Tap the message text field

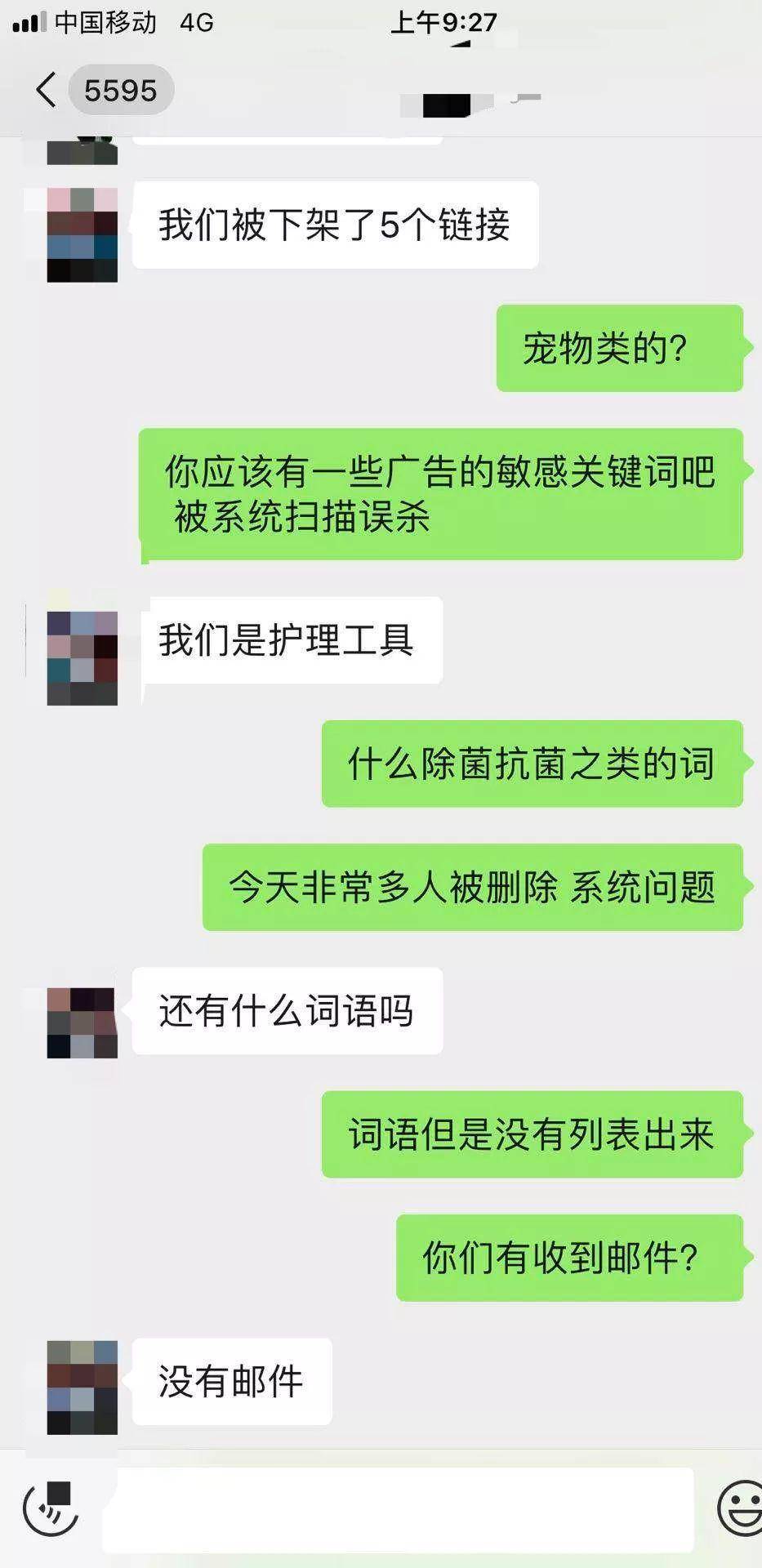pos(398,1508)
